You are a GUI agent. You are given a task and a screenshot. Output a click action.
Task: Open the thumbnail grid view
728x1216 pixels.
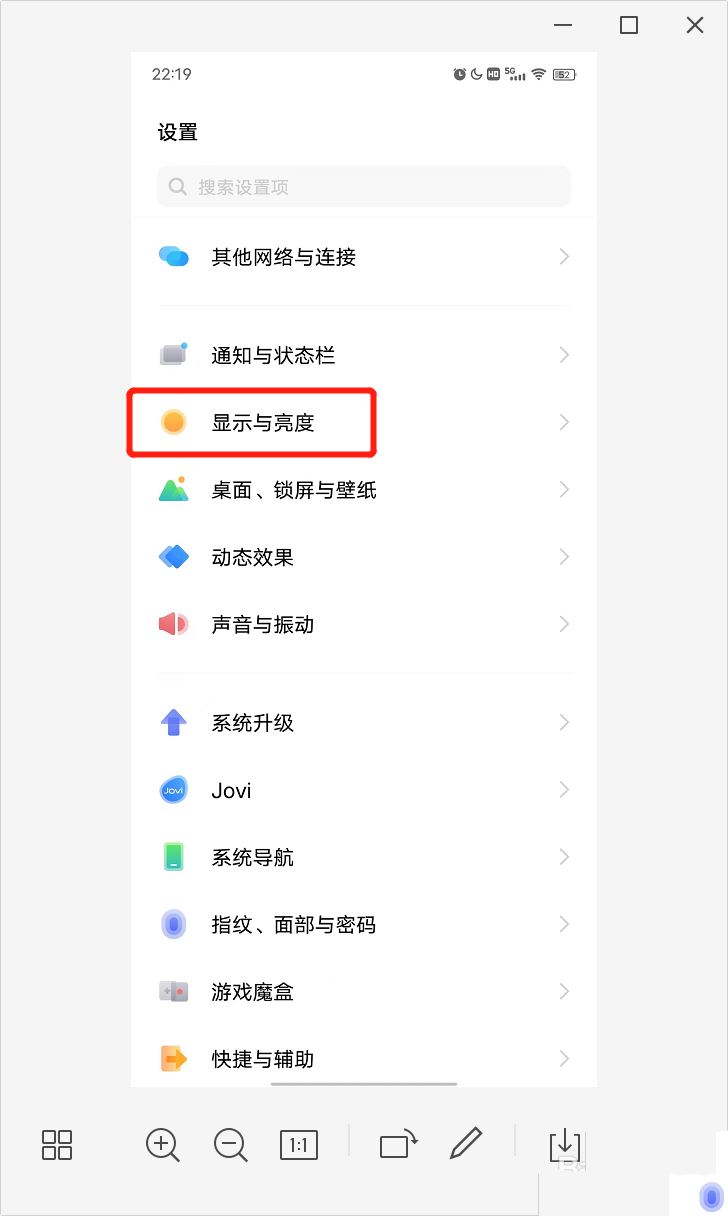57,1144
